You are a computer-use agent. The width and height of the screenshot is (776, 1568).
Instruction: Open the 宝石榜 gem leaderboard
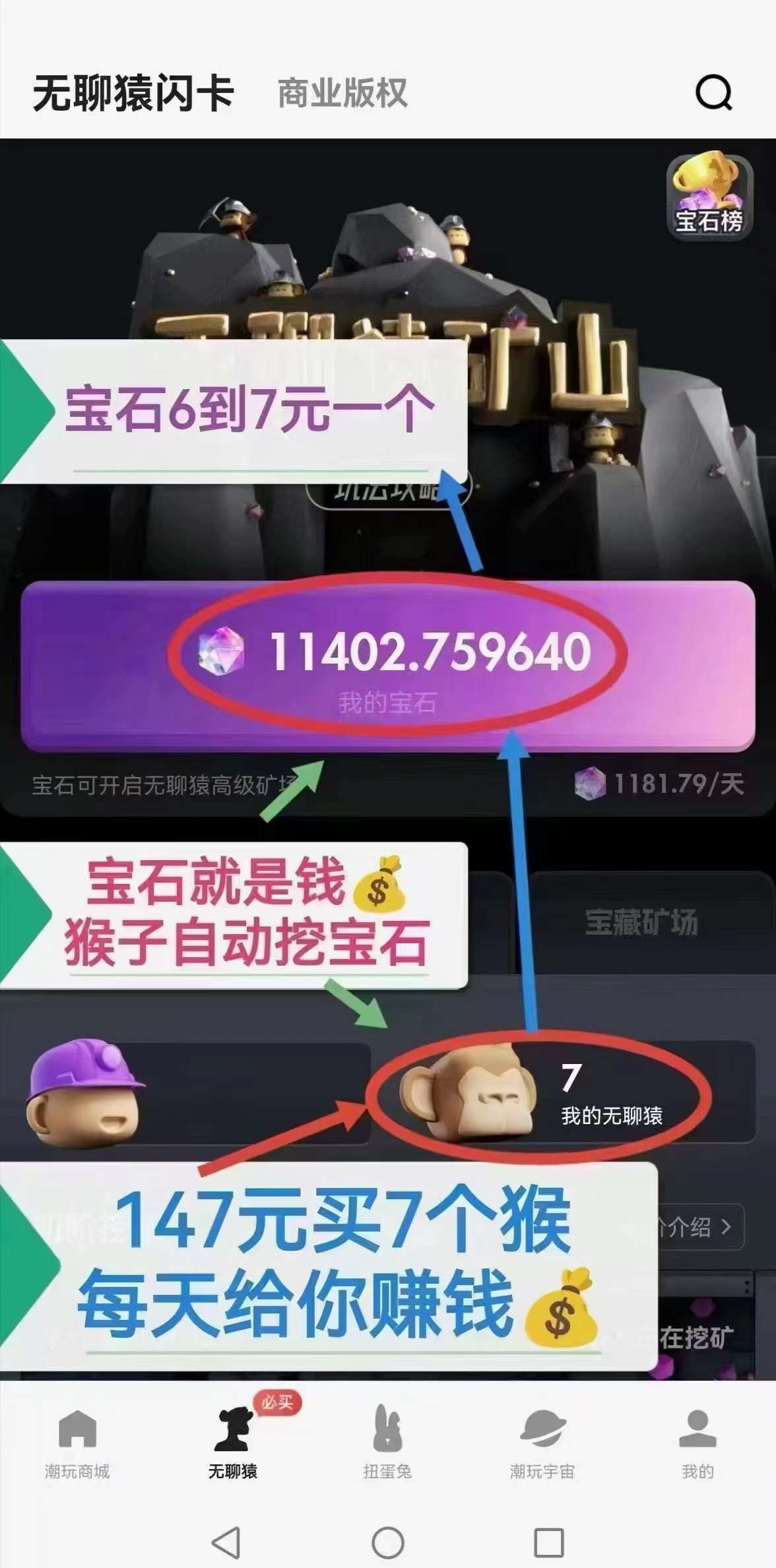coord(709,196)
